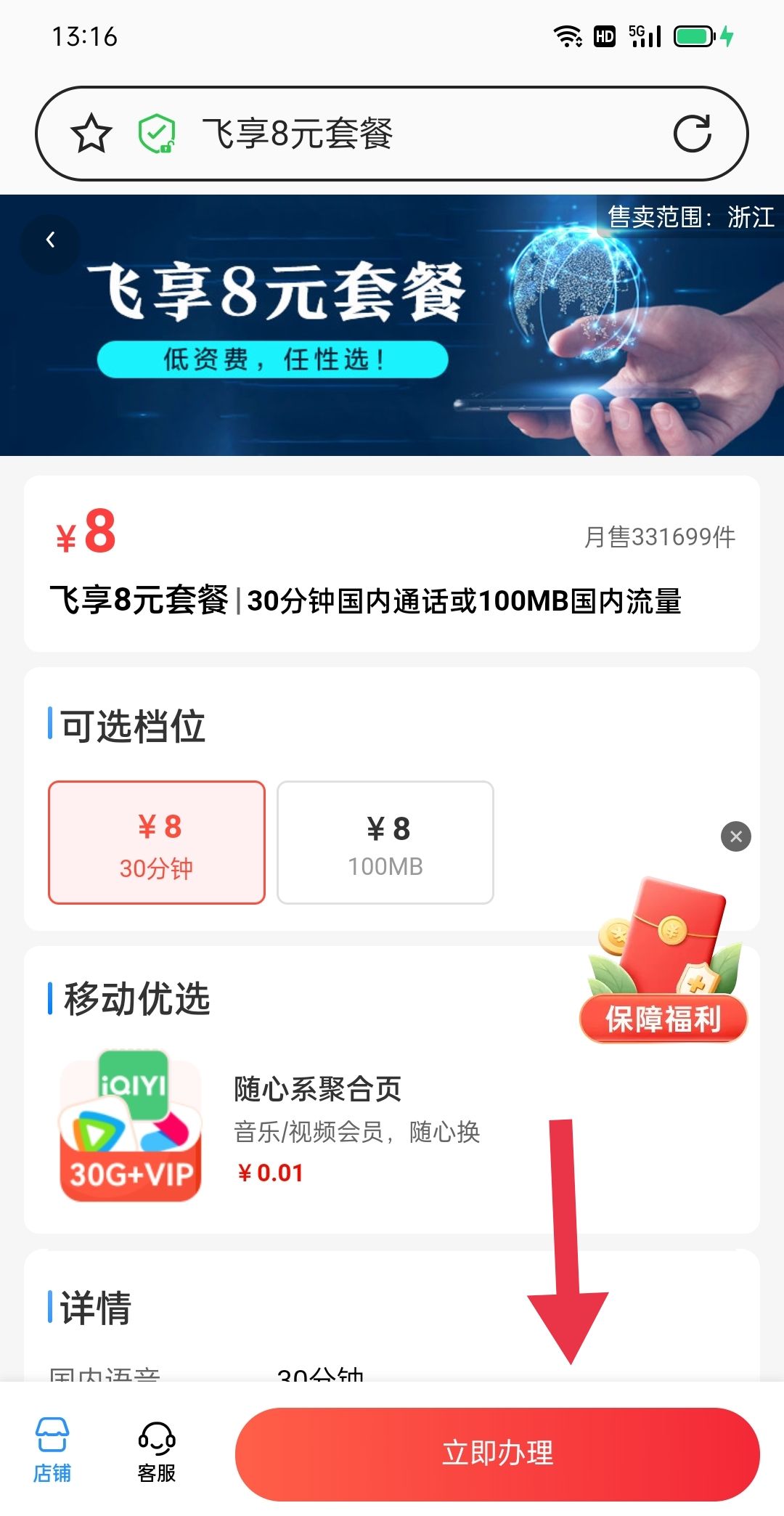
Task: Select the ¥8 30分钟 tier
Action: (157, 843)
